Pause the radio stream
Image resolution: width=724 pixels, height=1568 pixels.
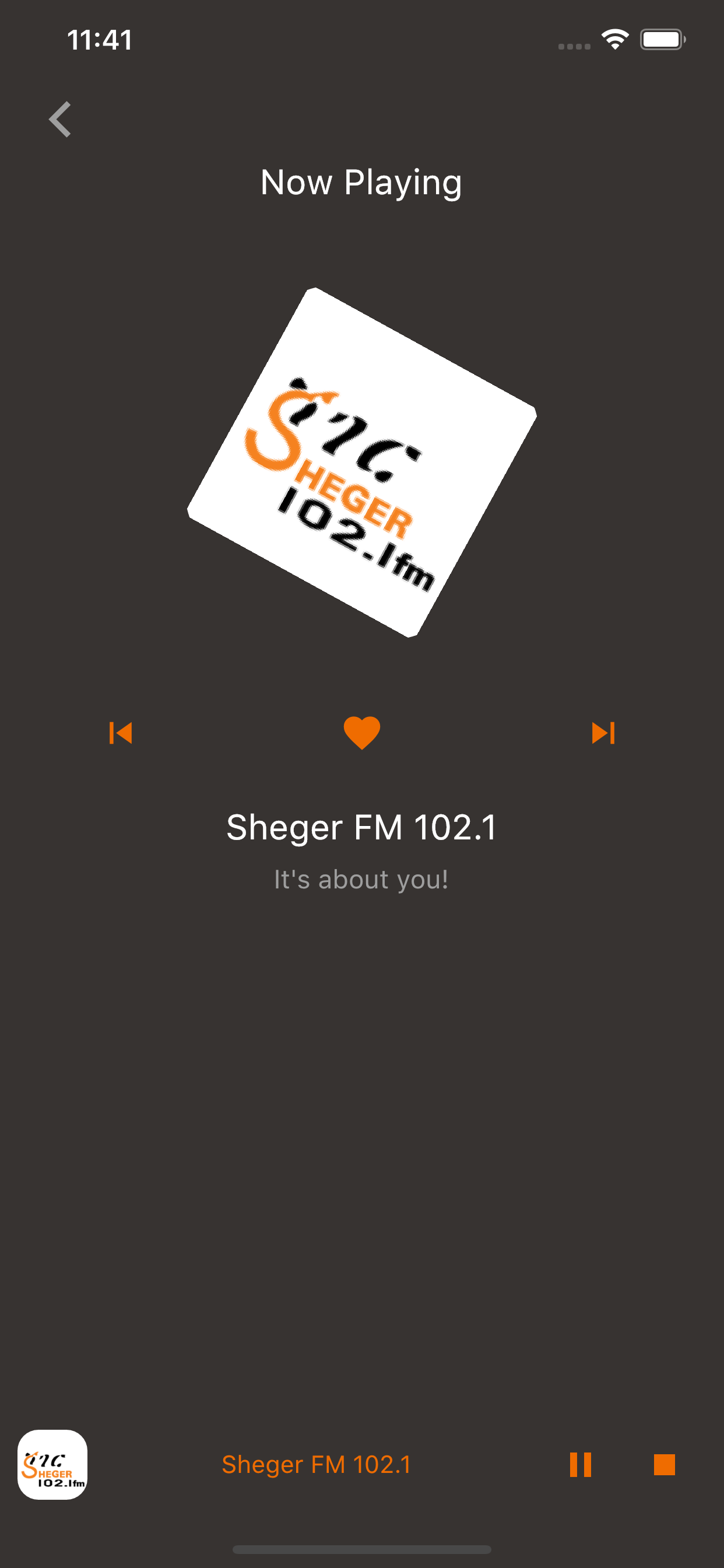pos(581,1465)
